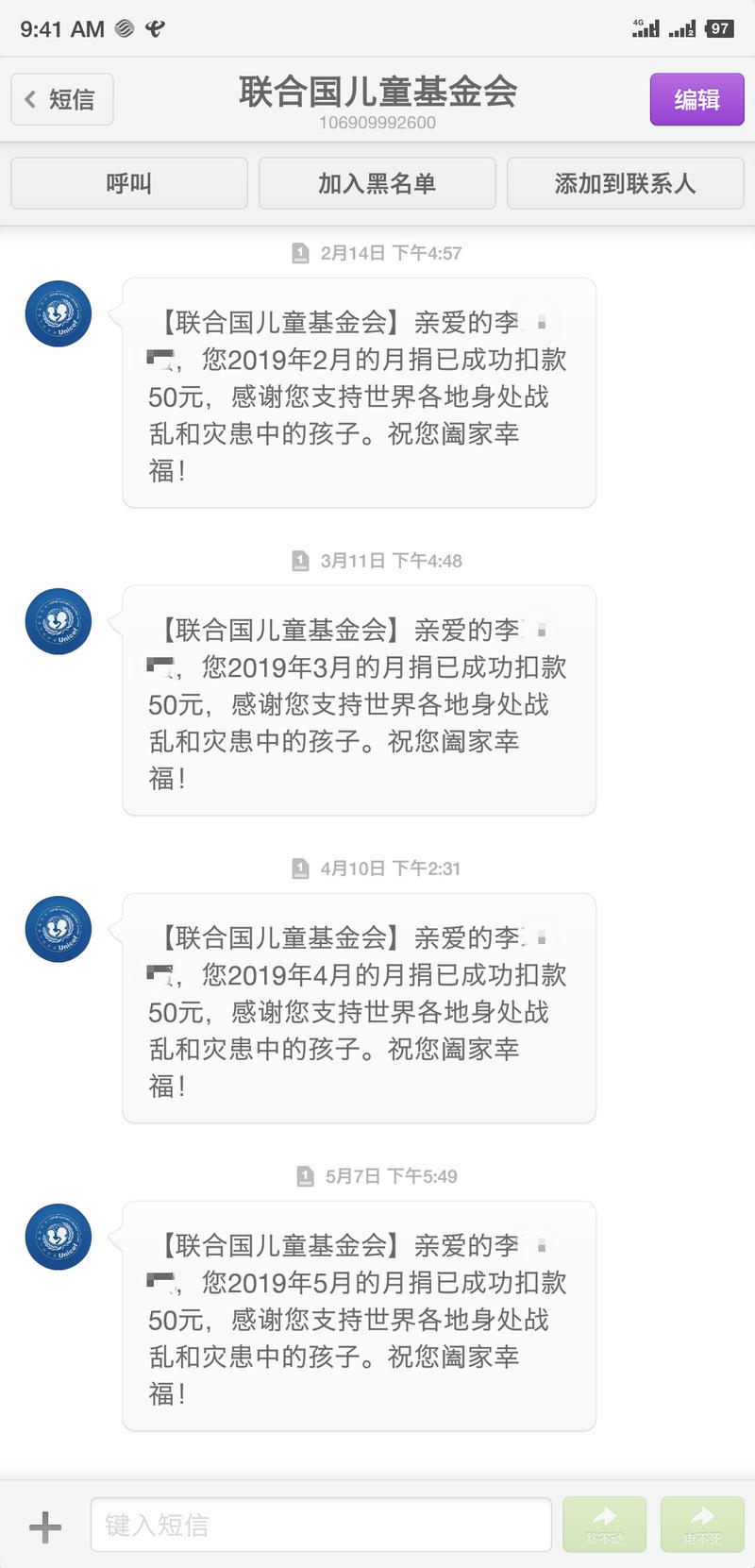
Task: Forward using the 移不动 green button
Action: [604, 1525]
